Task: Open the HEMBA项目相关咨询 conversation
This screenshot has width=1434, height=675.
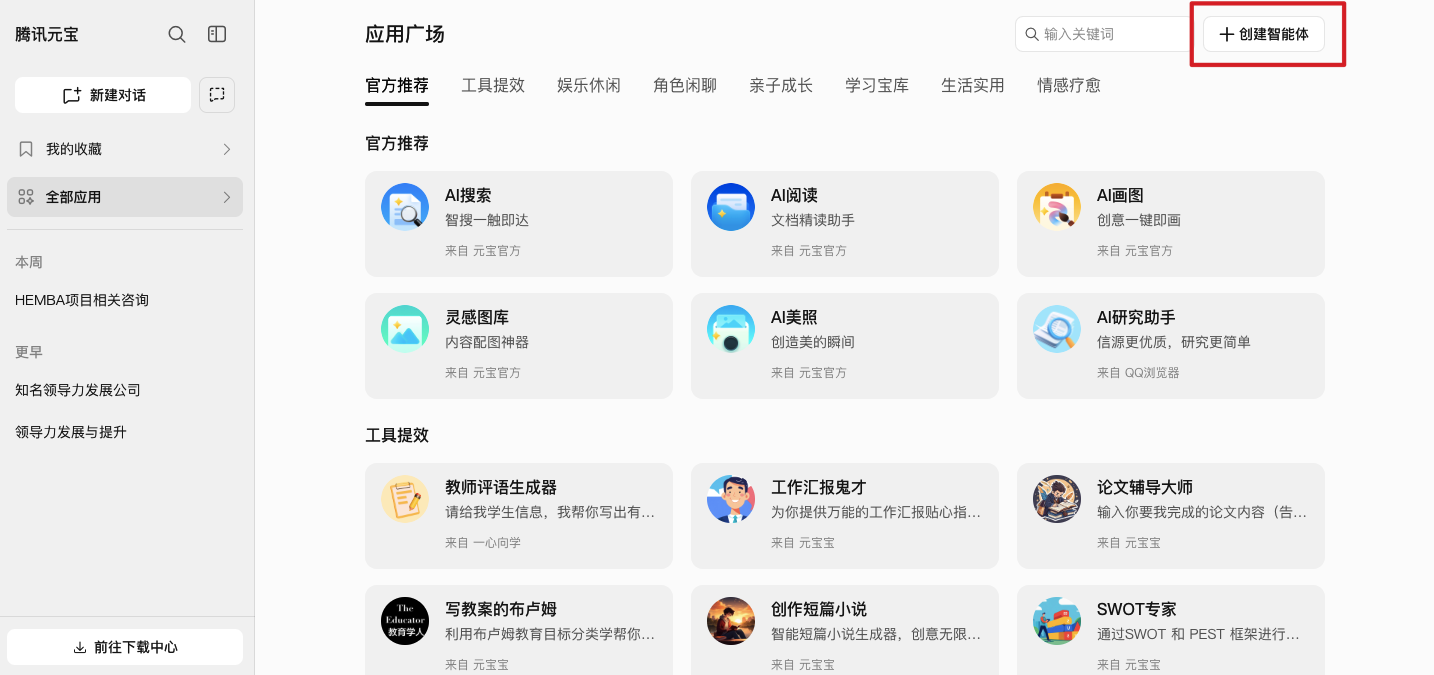Action: coord(82,300)
